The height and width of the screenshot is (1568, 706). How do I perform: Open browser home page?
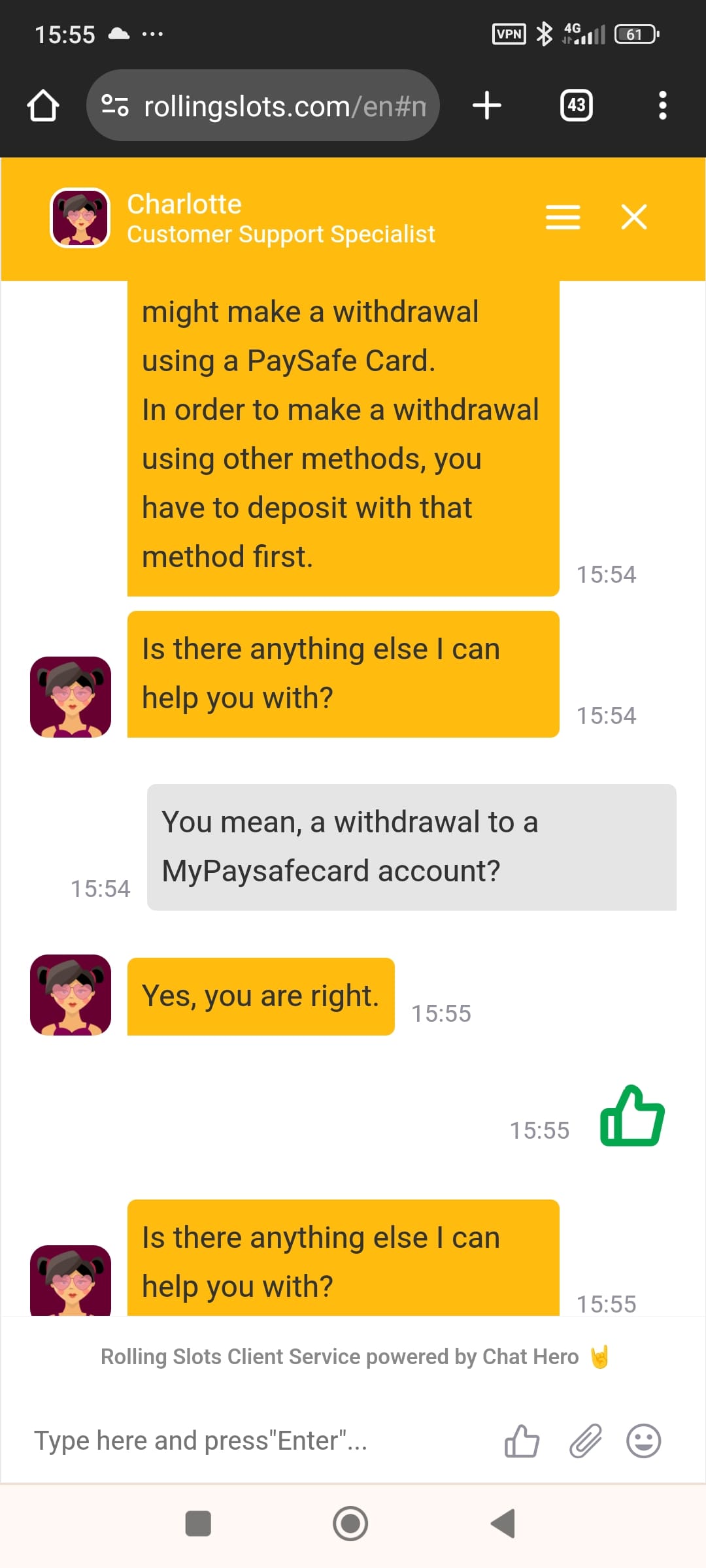pyautogui.click(x=43, y=105)
